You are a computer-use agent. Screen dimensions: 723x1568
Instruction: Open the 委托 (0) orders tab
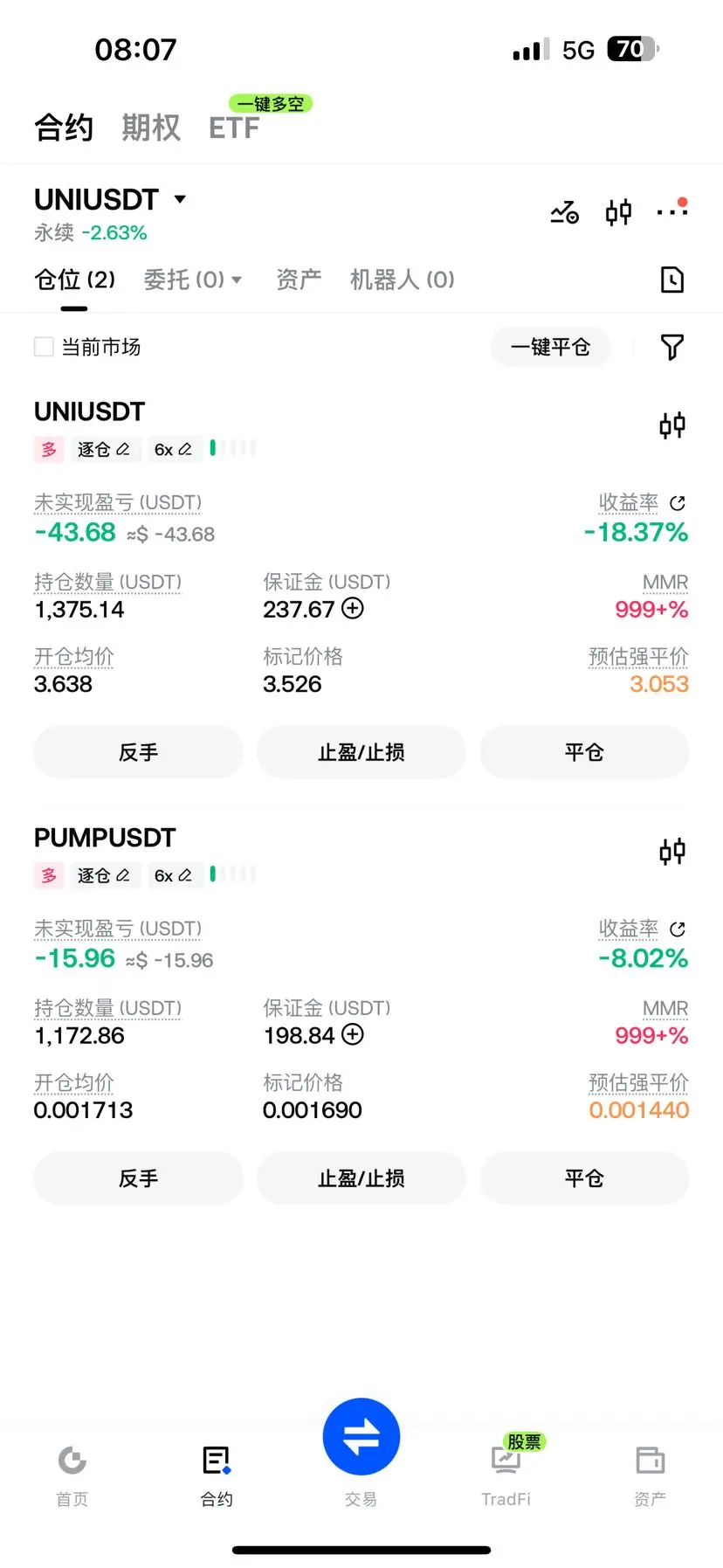click(192, 280)
